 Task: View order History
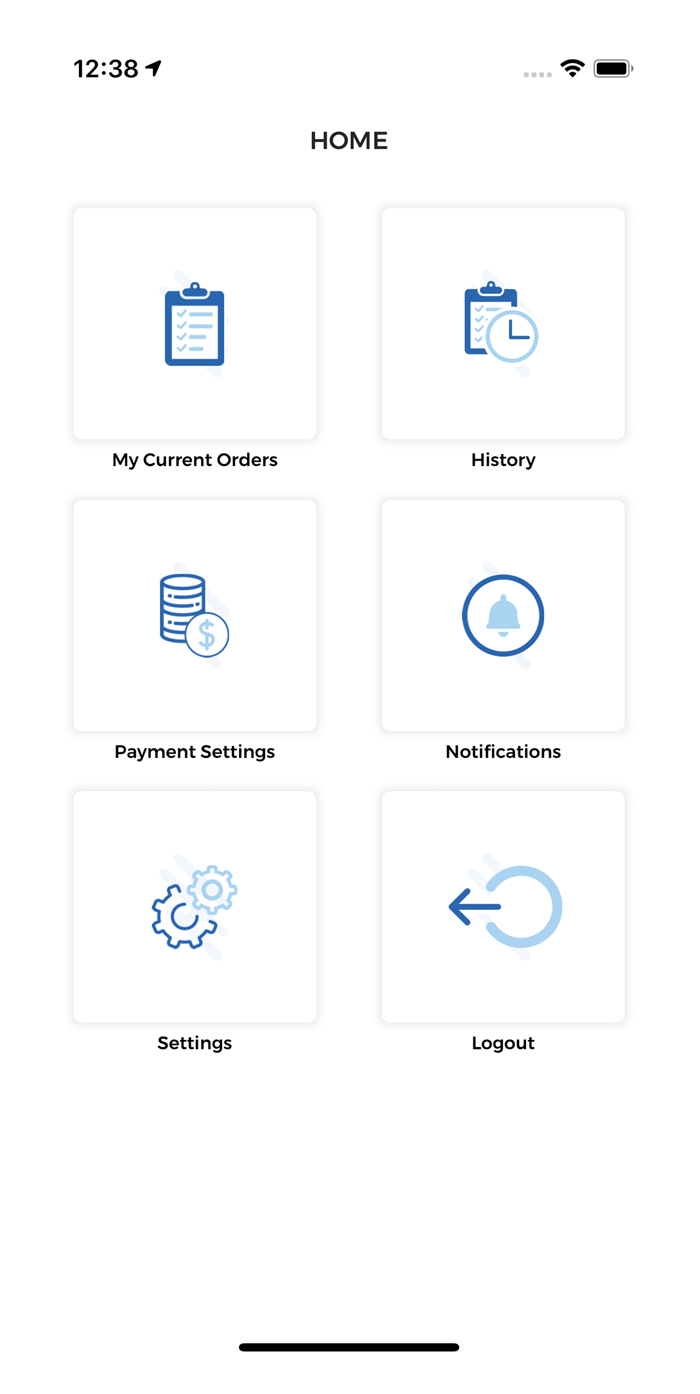[x=503, y=324]
